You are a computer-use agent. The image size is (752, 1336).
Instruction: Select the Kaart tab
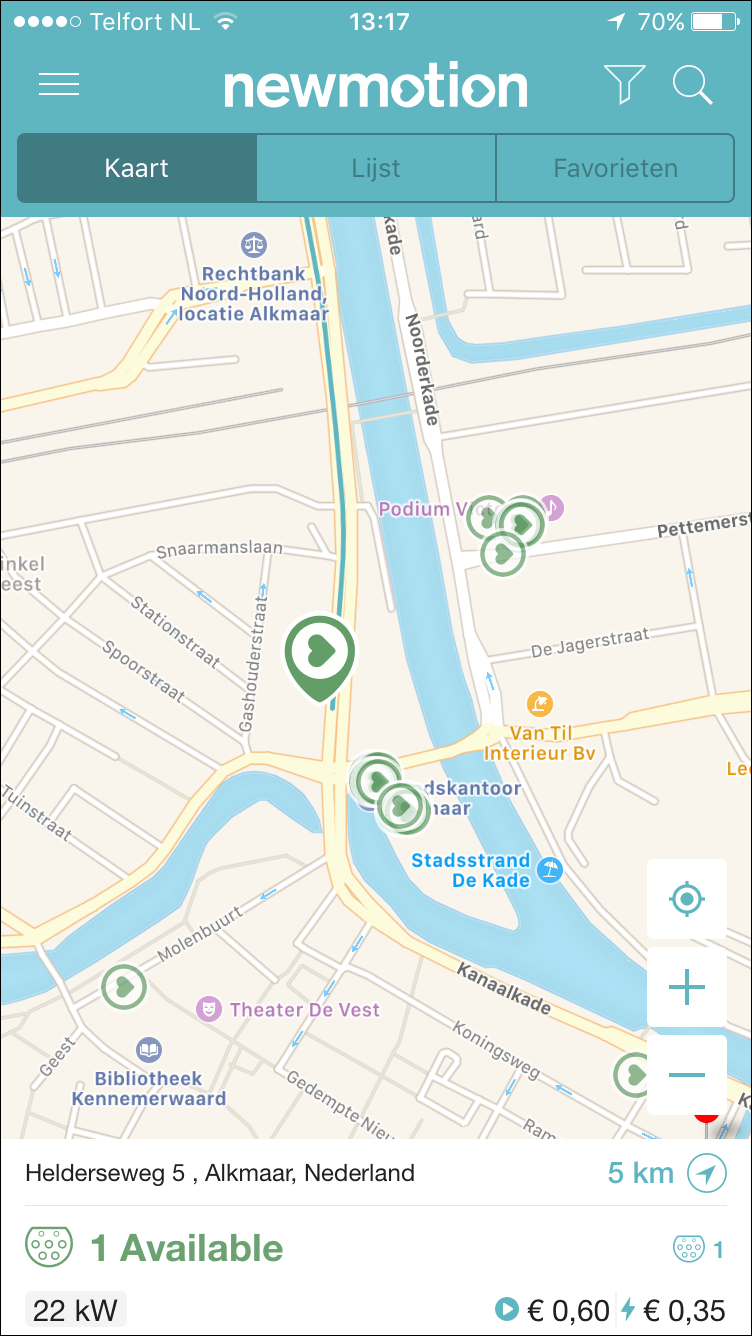coord(137,168)
